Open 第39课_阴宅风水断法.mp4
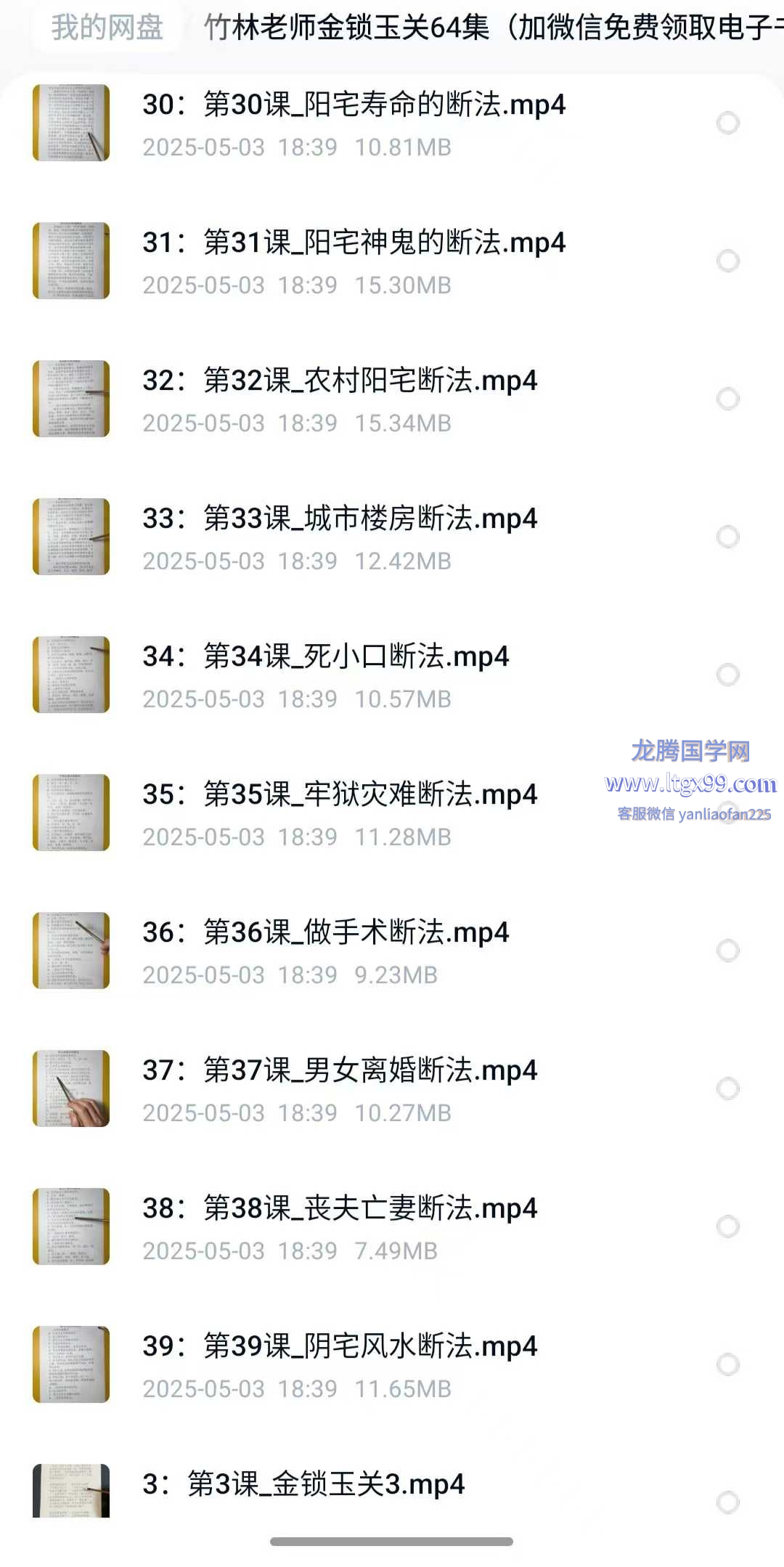The width and height of the screenshot is (784, 1567). pyautogui.click(x=340, y=1347)
